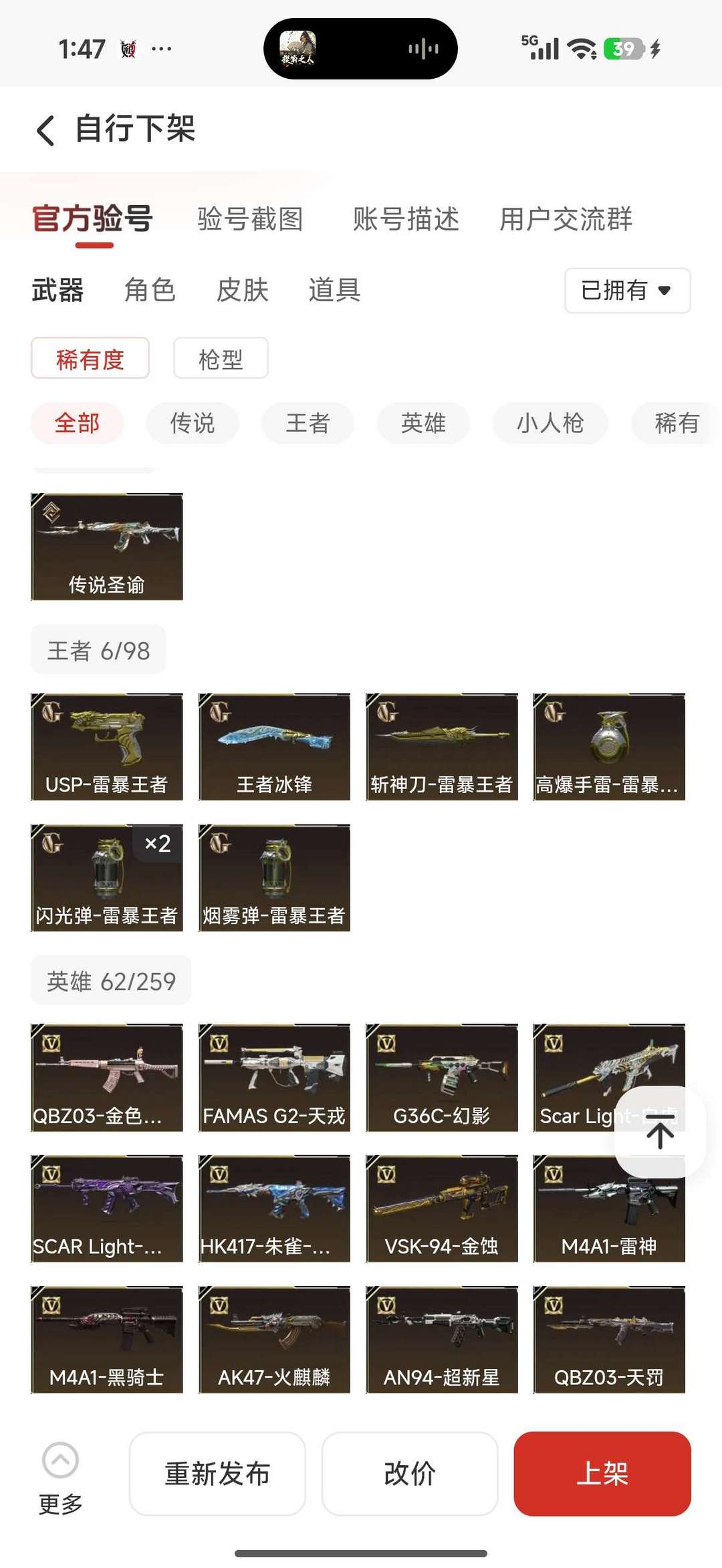This screenshot has width=722, height=1568.
Task: Tap the scroll-to-top arrow button
Action: click(660, 1132)
